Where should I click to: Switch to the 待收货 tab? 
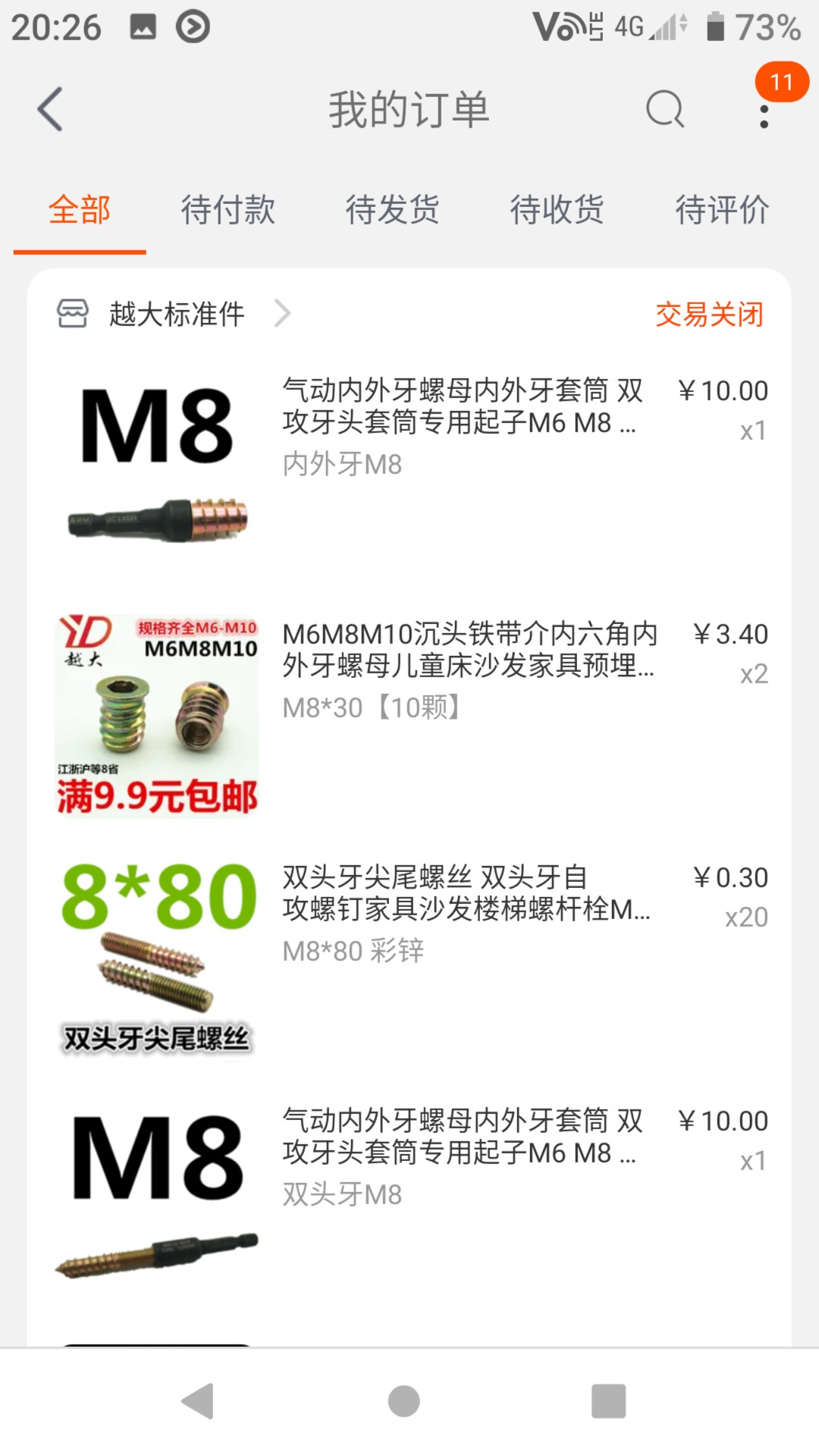(x=557, y=209)
